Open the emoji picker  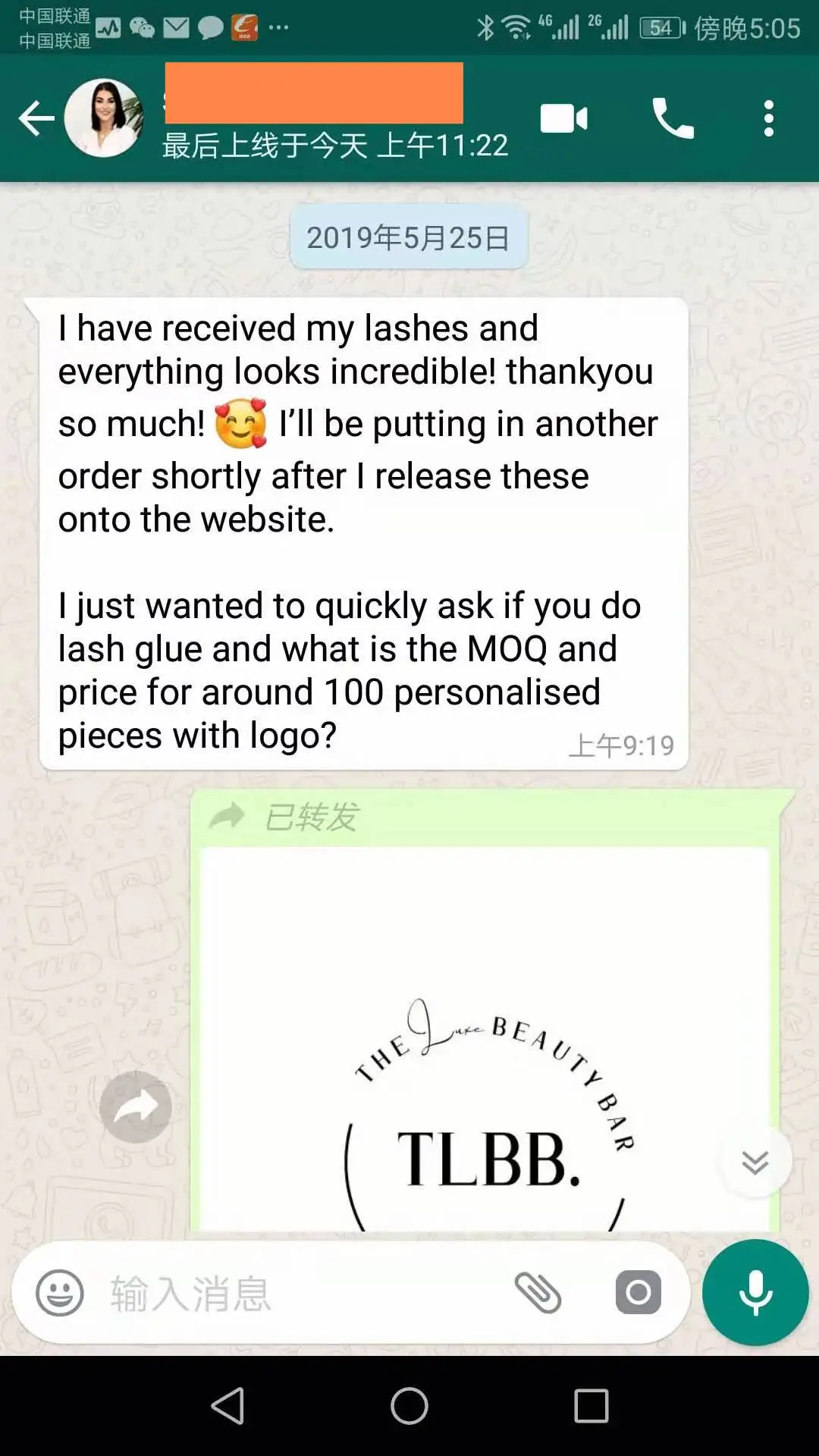[x=60, y=1293]
